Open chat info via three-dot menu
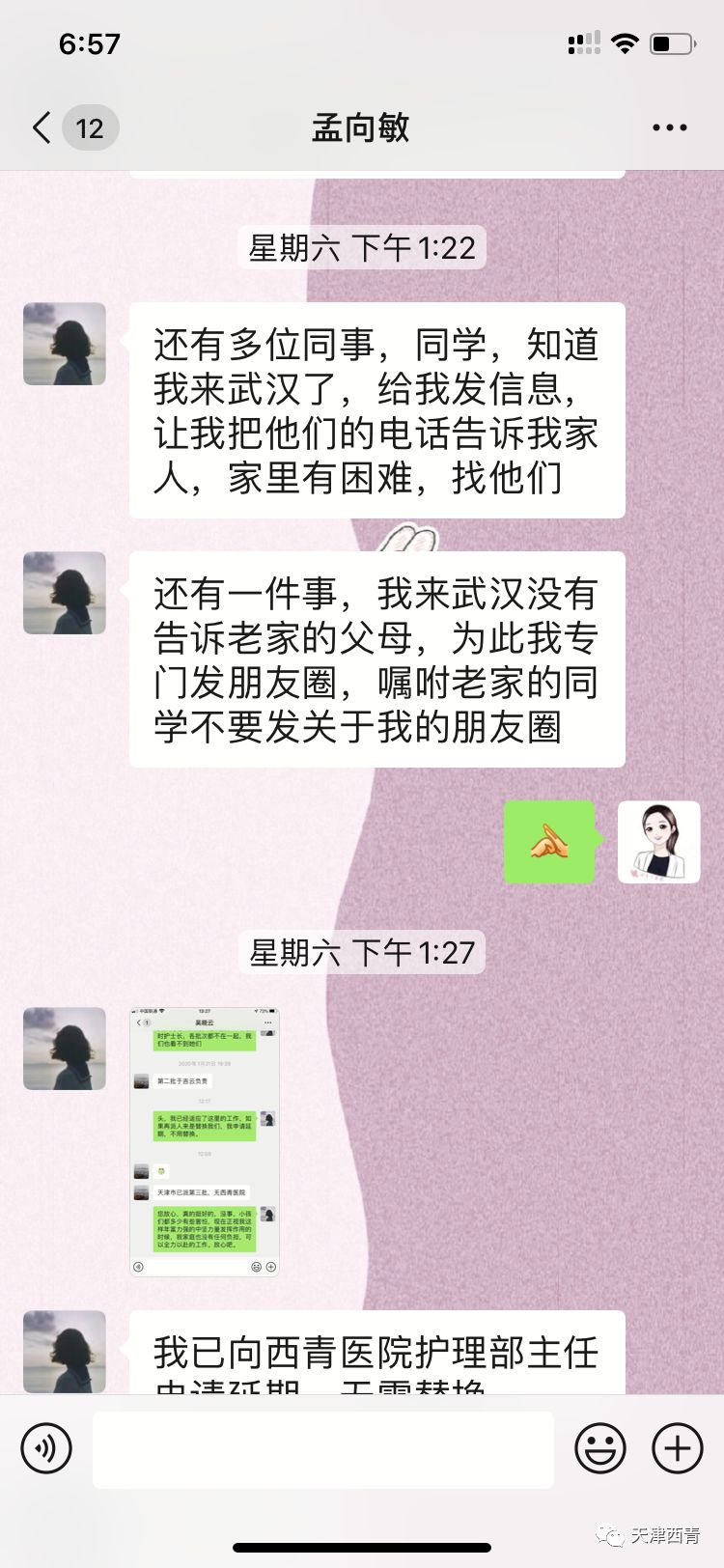This screenshot has height=1568, width=724. pyautogui.click(x=669, y=127)
